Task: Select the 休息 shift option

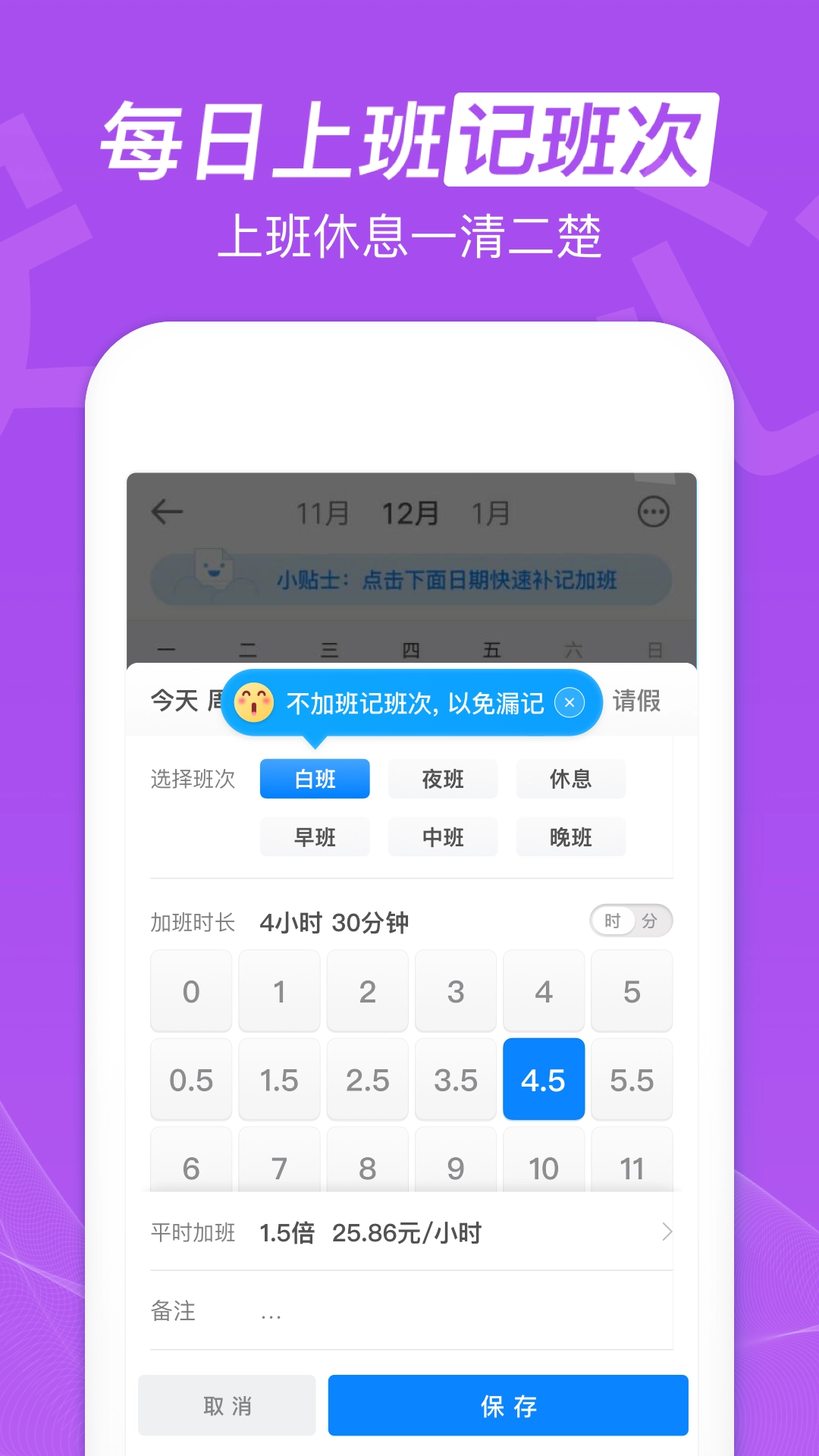Action: (x=570, y=779)
